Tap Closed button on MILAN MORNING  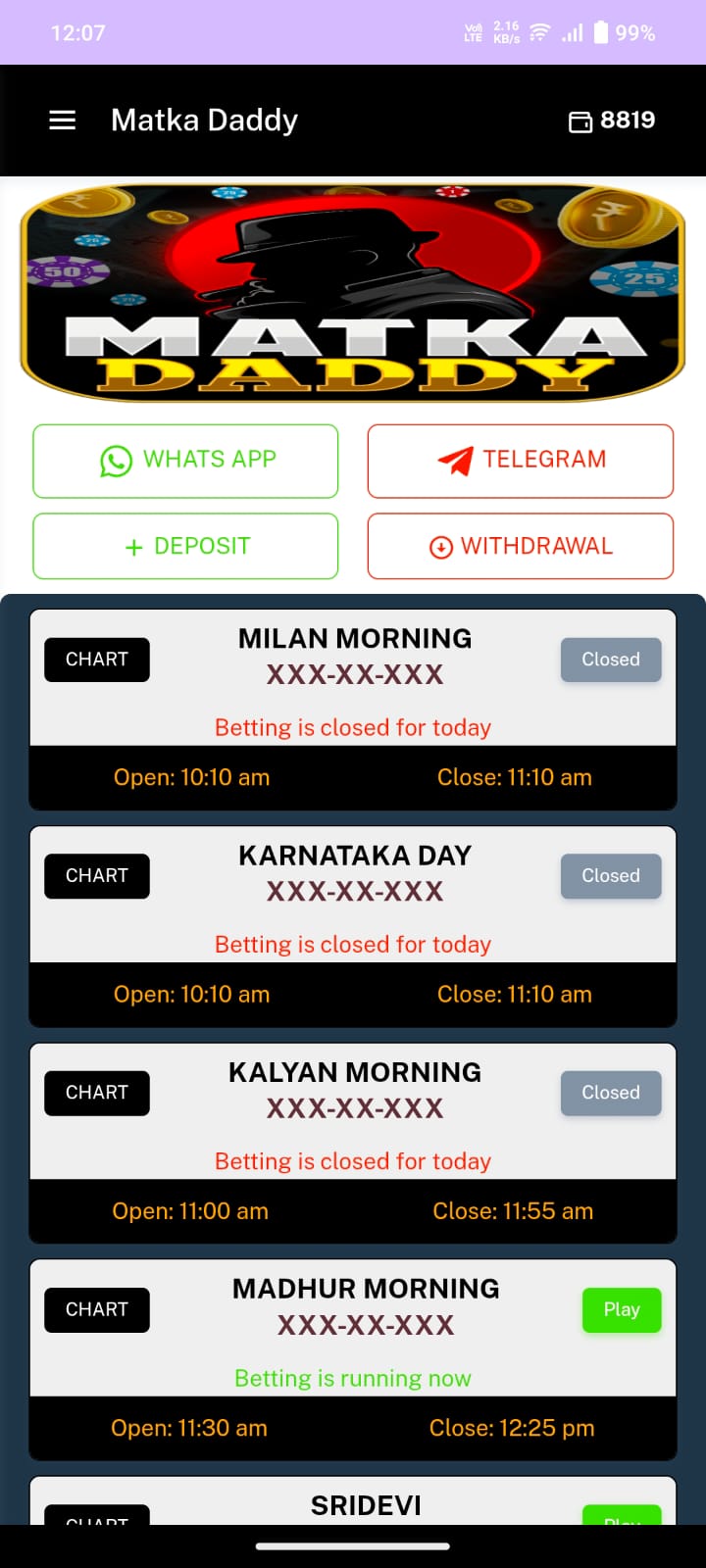[610, 660]
